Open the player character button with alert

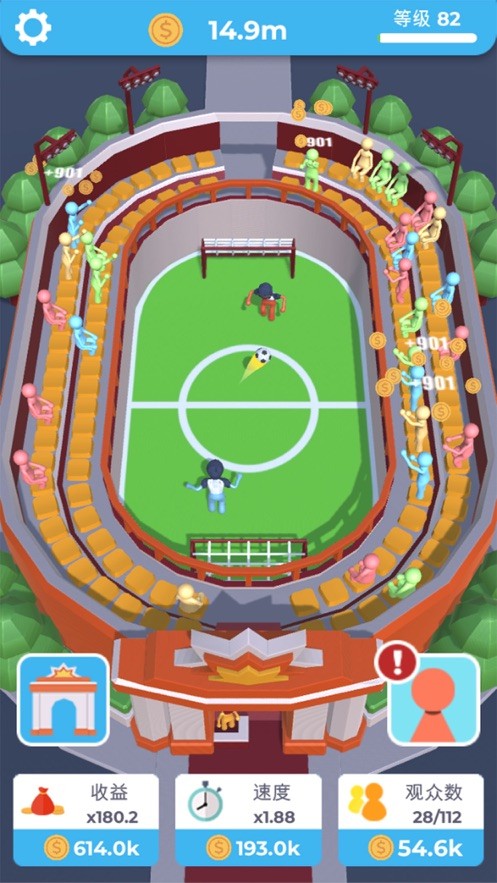433,698
